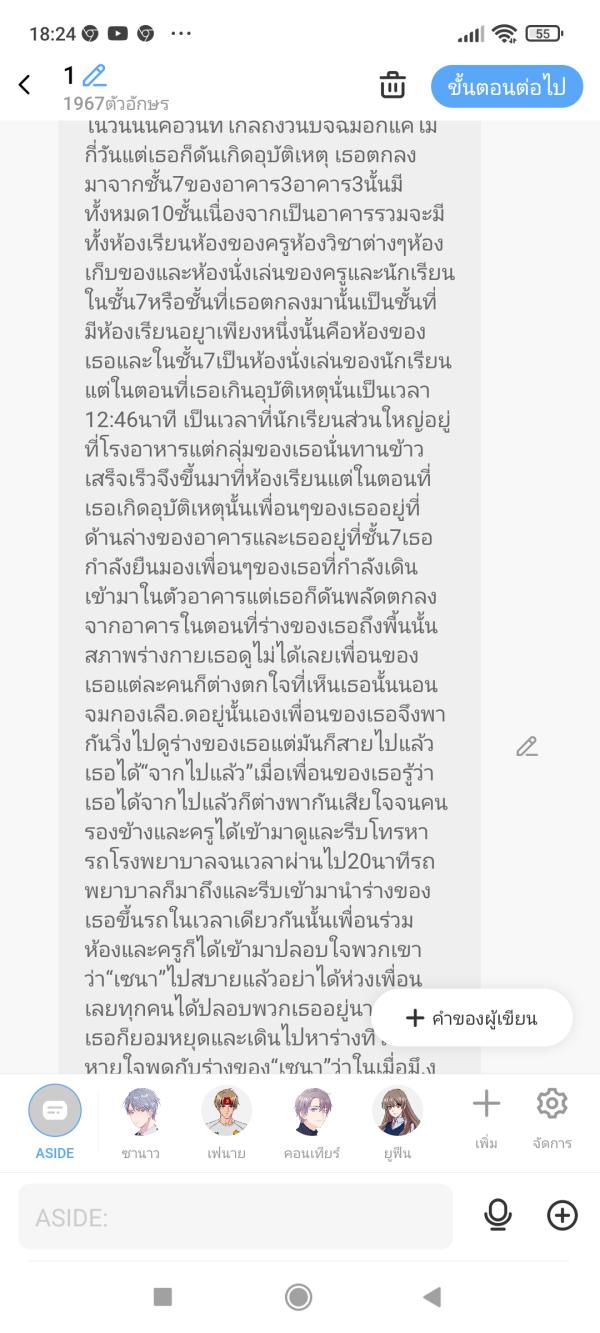Select the ASIDE narration option
600x1333 pixels.
tap(55, 1121)
